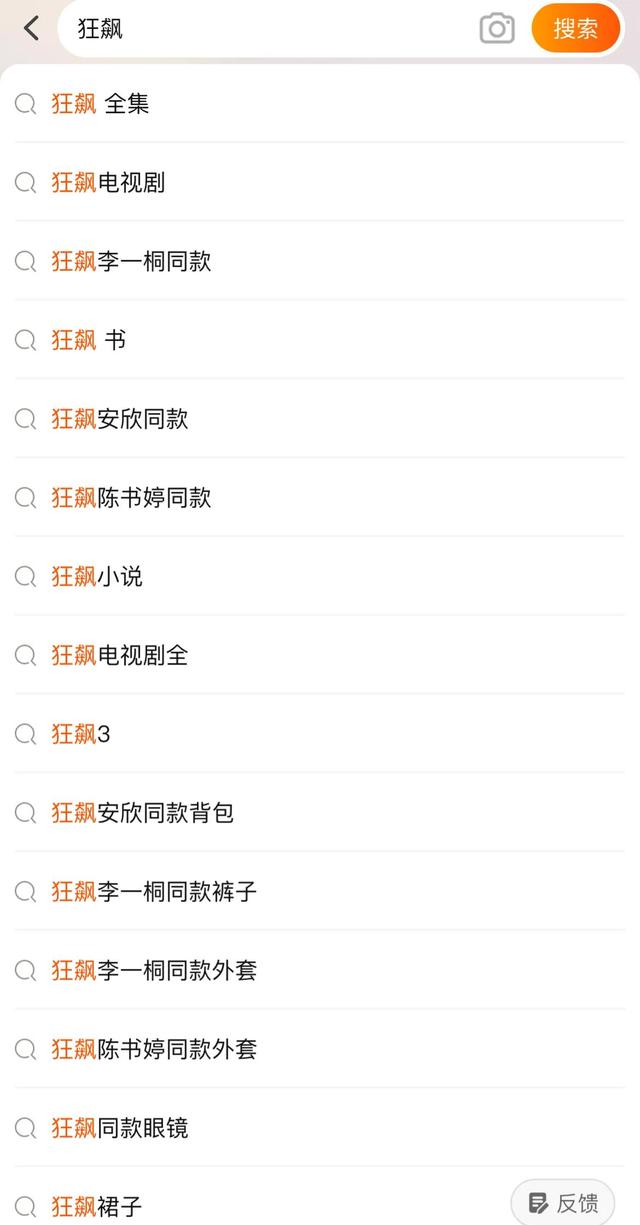The image size is (640, 1225).
Task: Select suggestion 狂飙 全集
Action: pyautogui.click(x=320, y=104)
